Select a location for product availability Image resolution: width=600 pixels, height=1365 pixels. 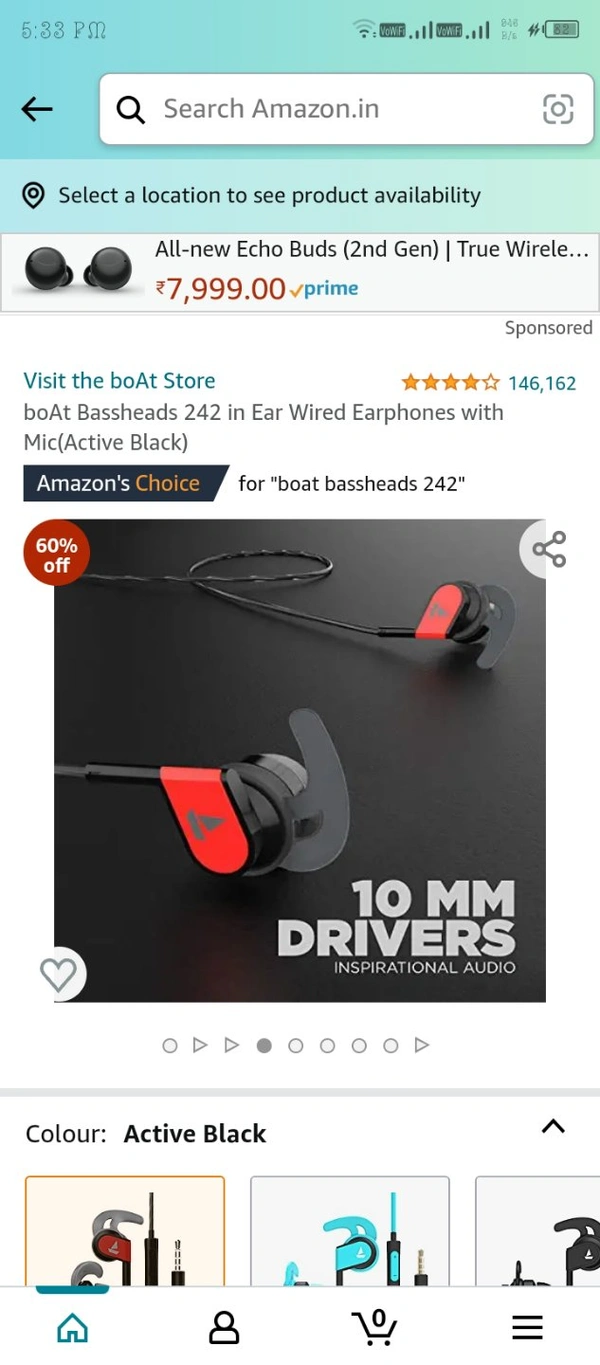tap(268, 195)
